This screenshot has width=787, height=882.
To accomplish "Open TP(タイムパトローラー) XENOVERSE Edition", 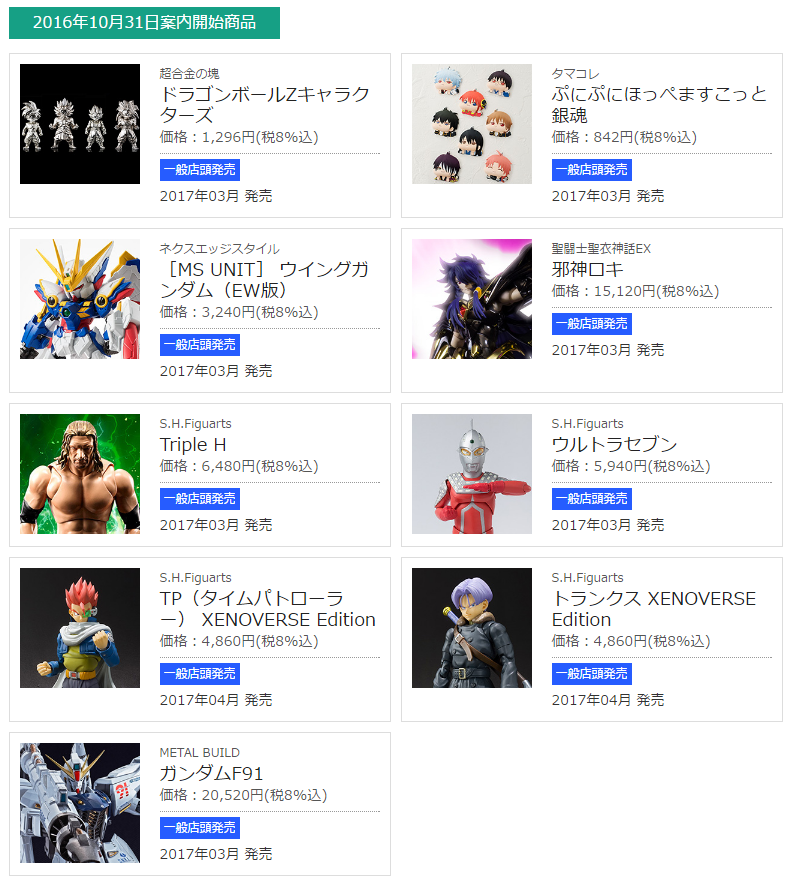I will tap(267, 609).
